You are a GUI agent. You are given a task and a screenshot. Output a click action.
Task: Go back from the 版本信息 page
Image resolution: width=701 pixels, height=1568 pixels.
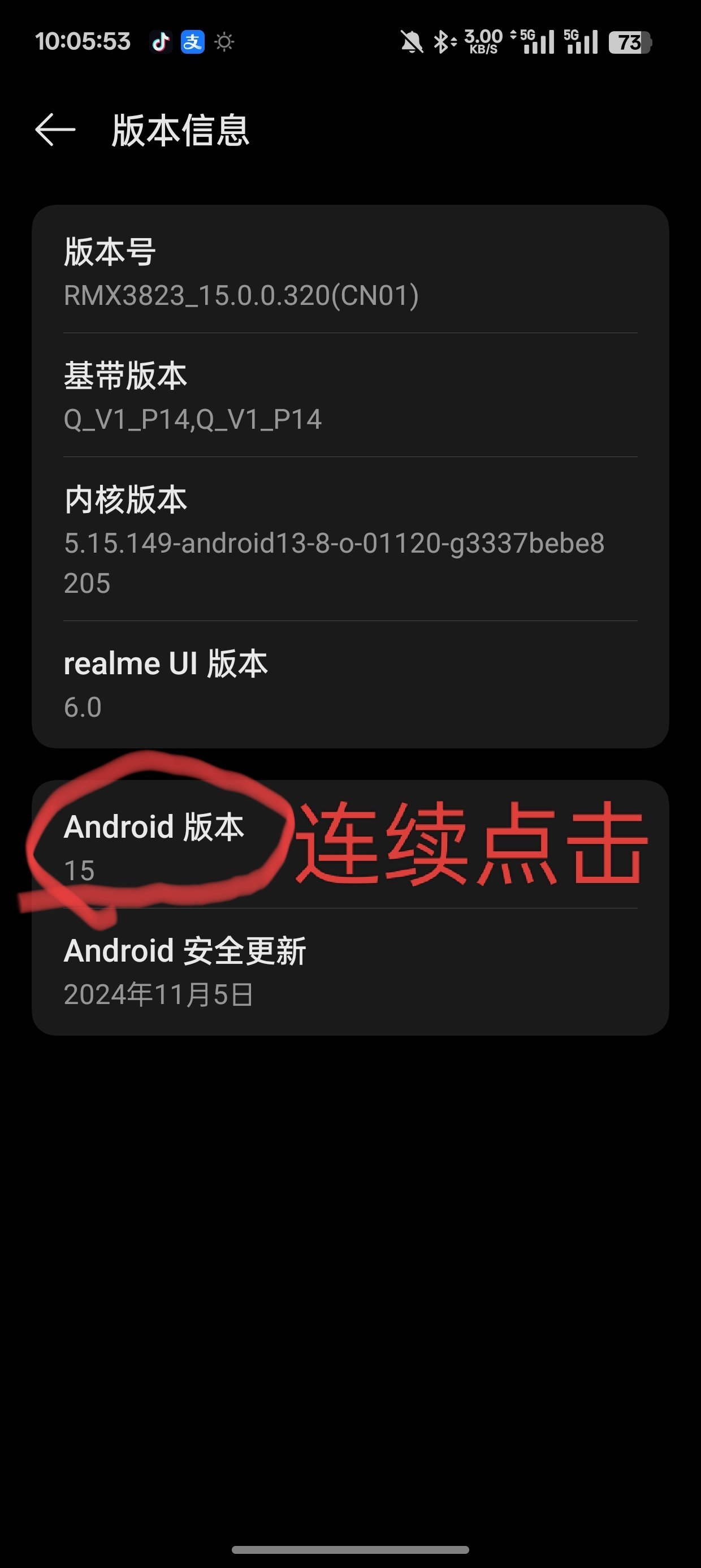[x=55, y=130]
